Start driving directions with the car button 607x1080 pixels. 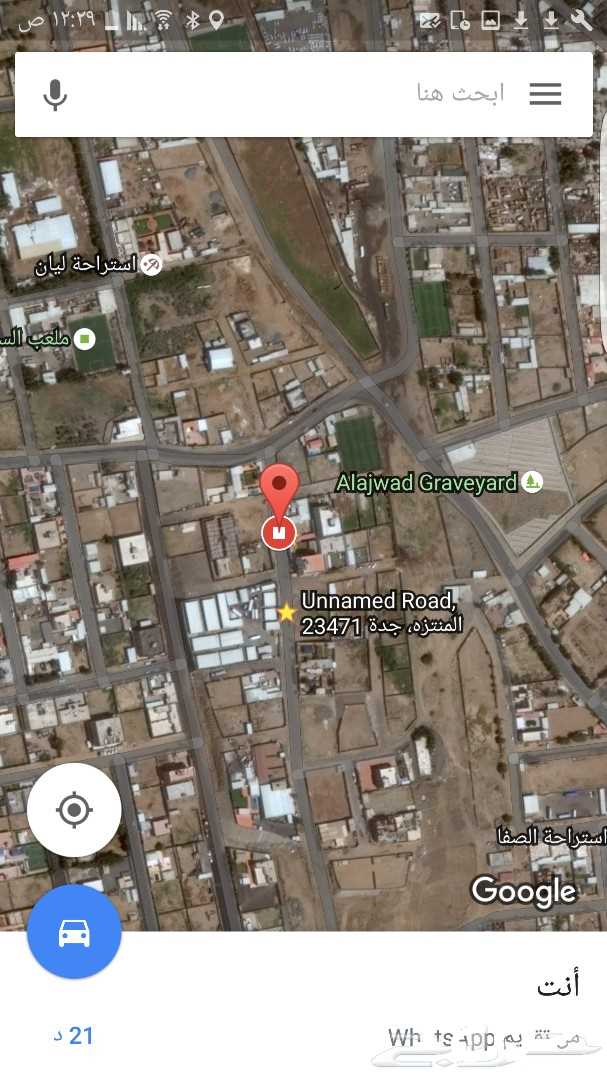click(x=74, y=932)
